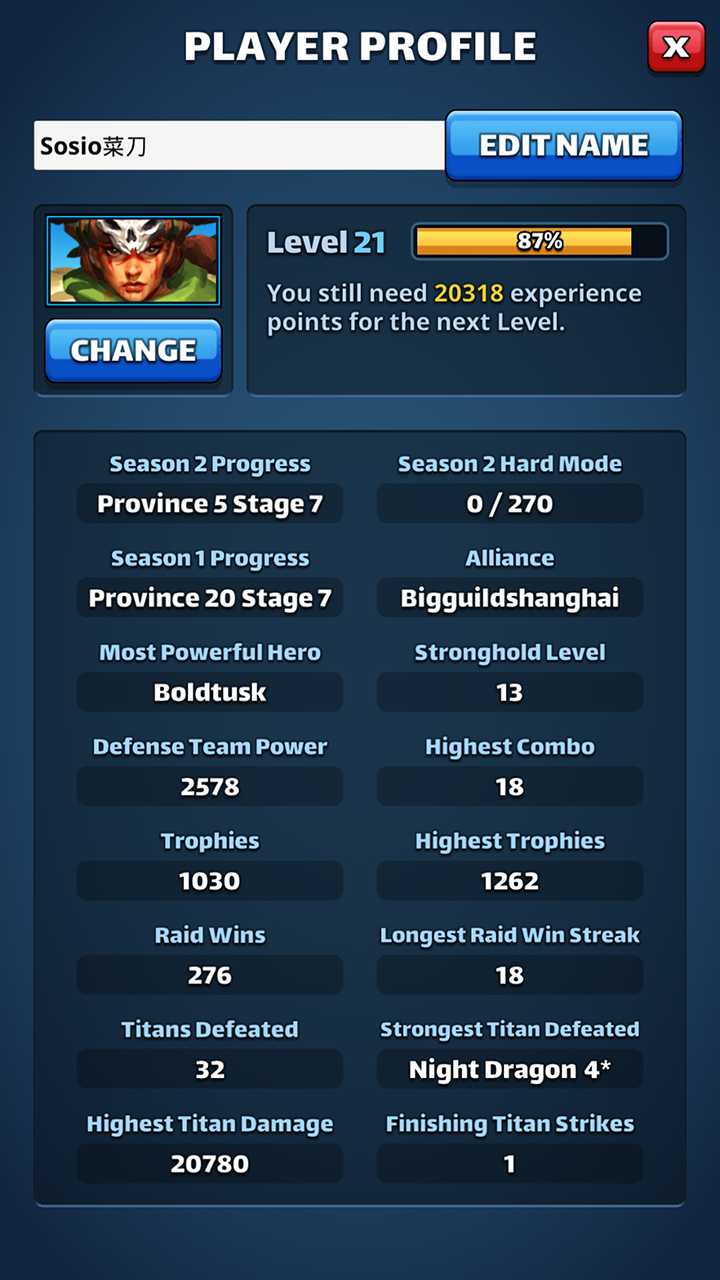The height and width of the screenshot is (1280, 720).
Task: Select the player name text field
Action: tap(238, 146)
